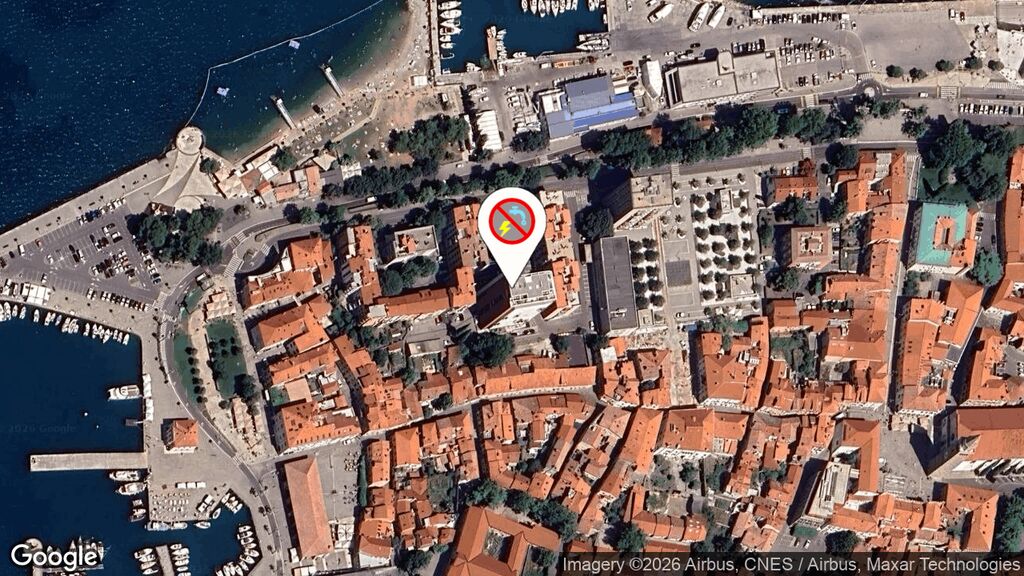
Task: Tap the map marker pin with lightning icon
Action: tap(511, 224)
